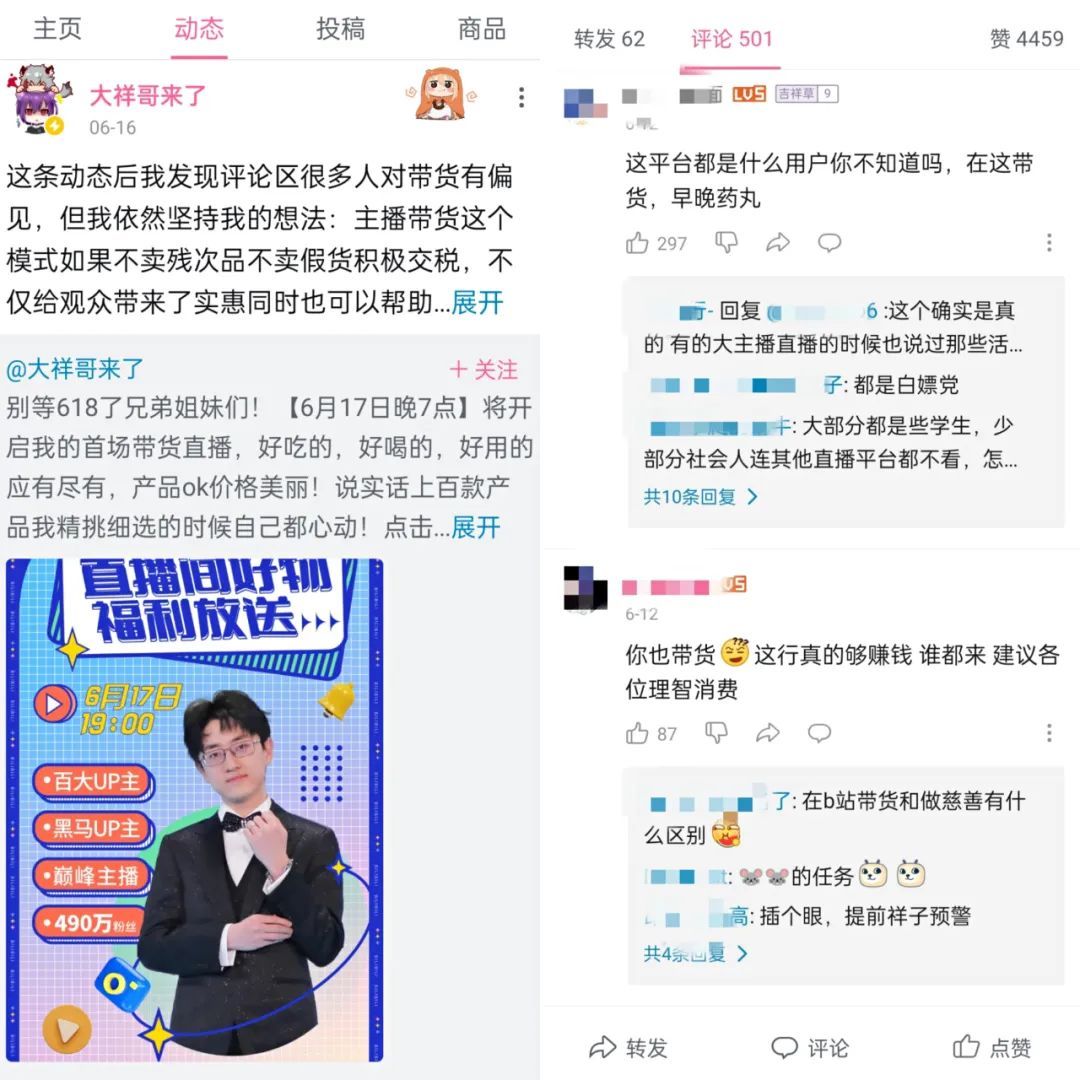Open the 直播间好物福利放送 poster image
The height and width of the screenshot is (1080, 1080).
[x=195, y=808]
